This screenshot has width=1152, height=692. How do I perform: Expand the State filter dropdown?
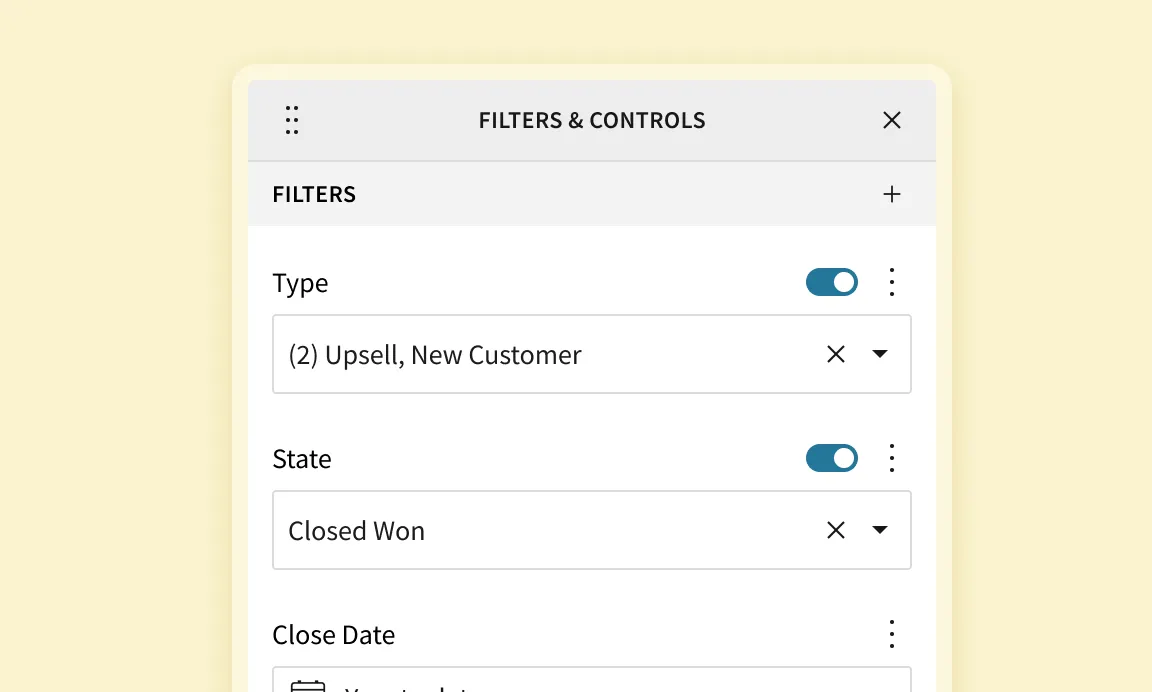click(x=880, y=530)
